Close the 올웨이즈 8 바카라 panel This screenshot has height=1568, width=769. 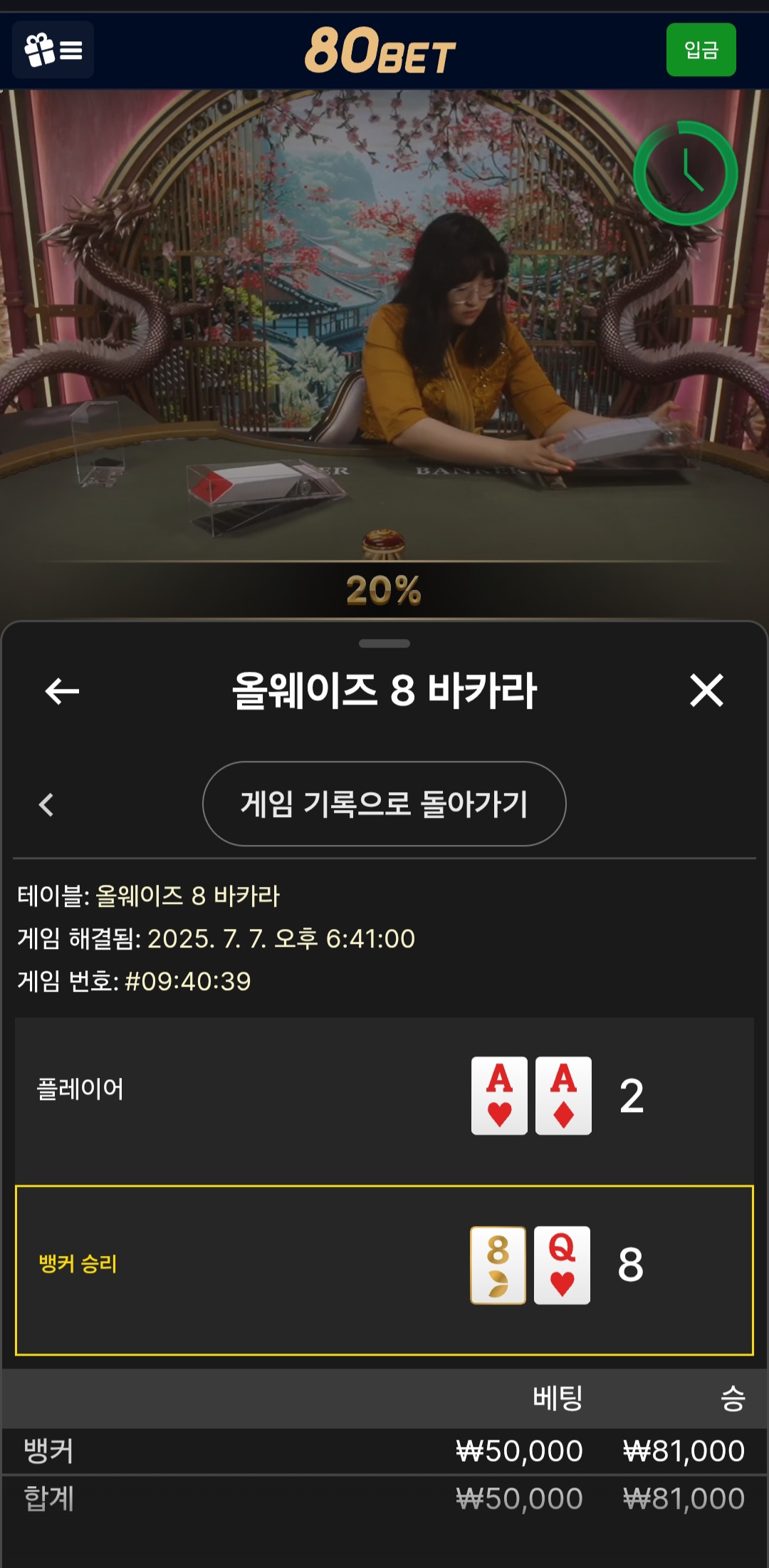click(x=706, y=690)
